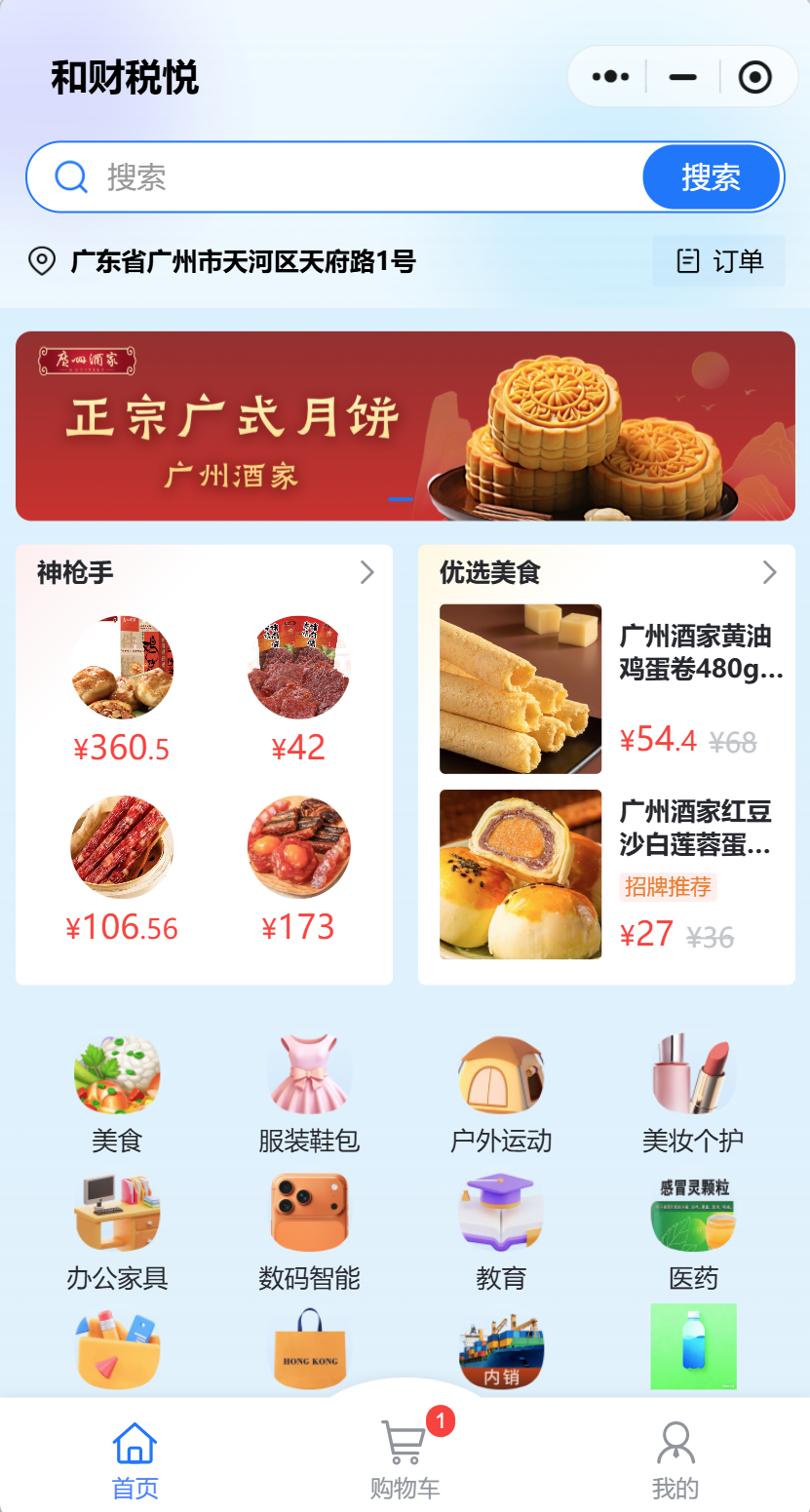810x1512 pixels.
Task: Switch to the 首页 tab
Action: tap(135, 1458)
